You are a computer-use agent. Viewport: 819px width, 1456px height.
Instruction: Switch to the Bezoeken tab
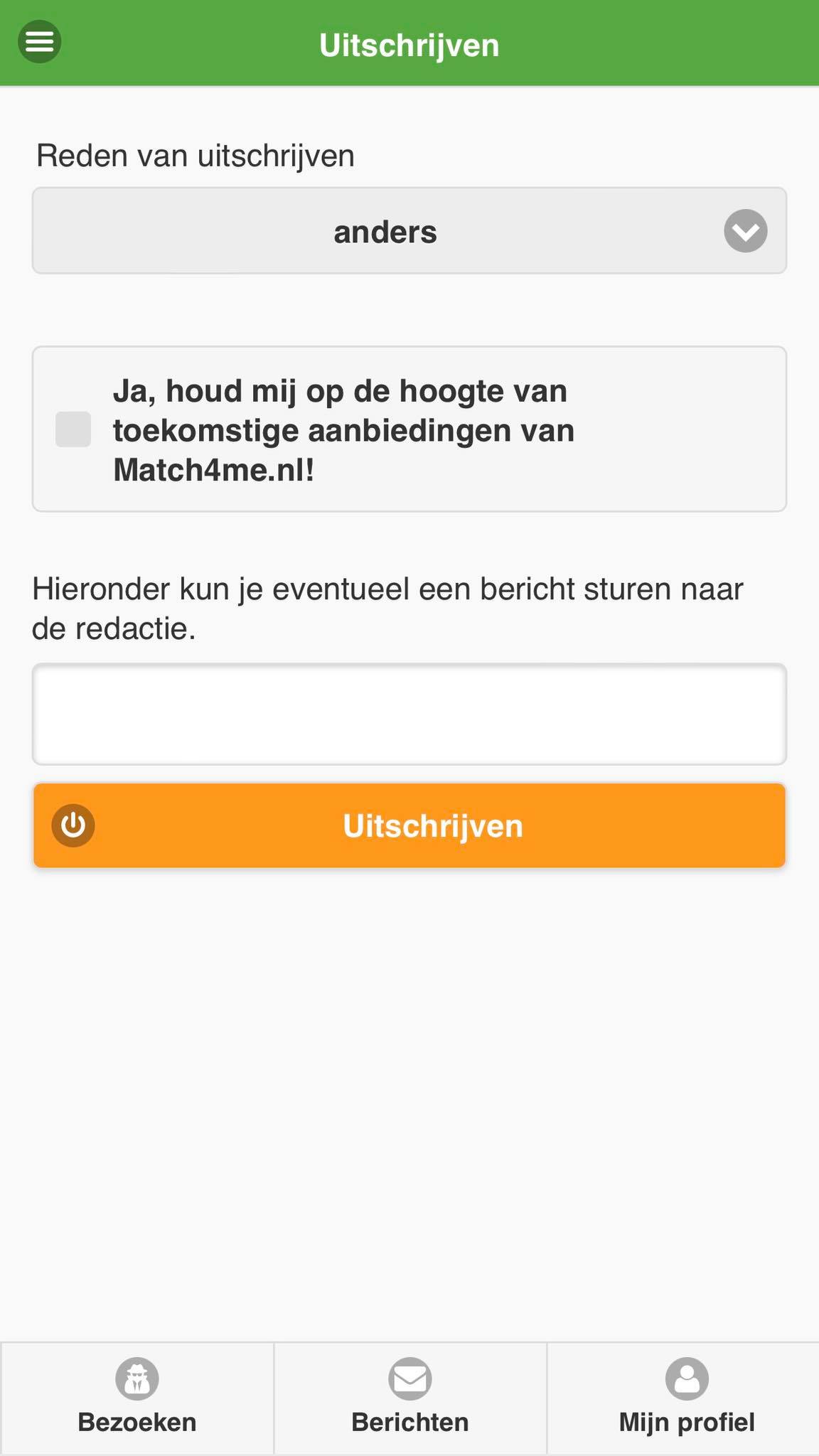(137, 1398)
